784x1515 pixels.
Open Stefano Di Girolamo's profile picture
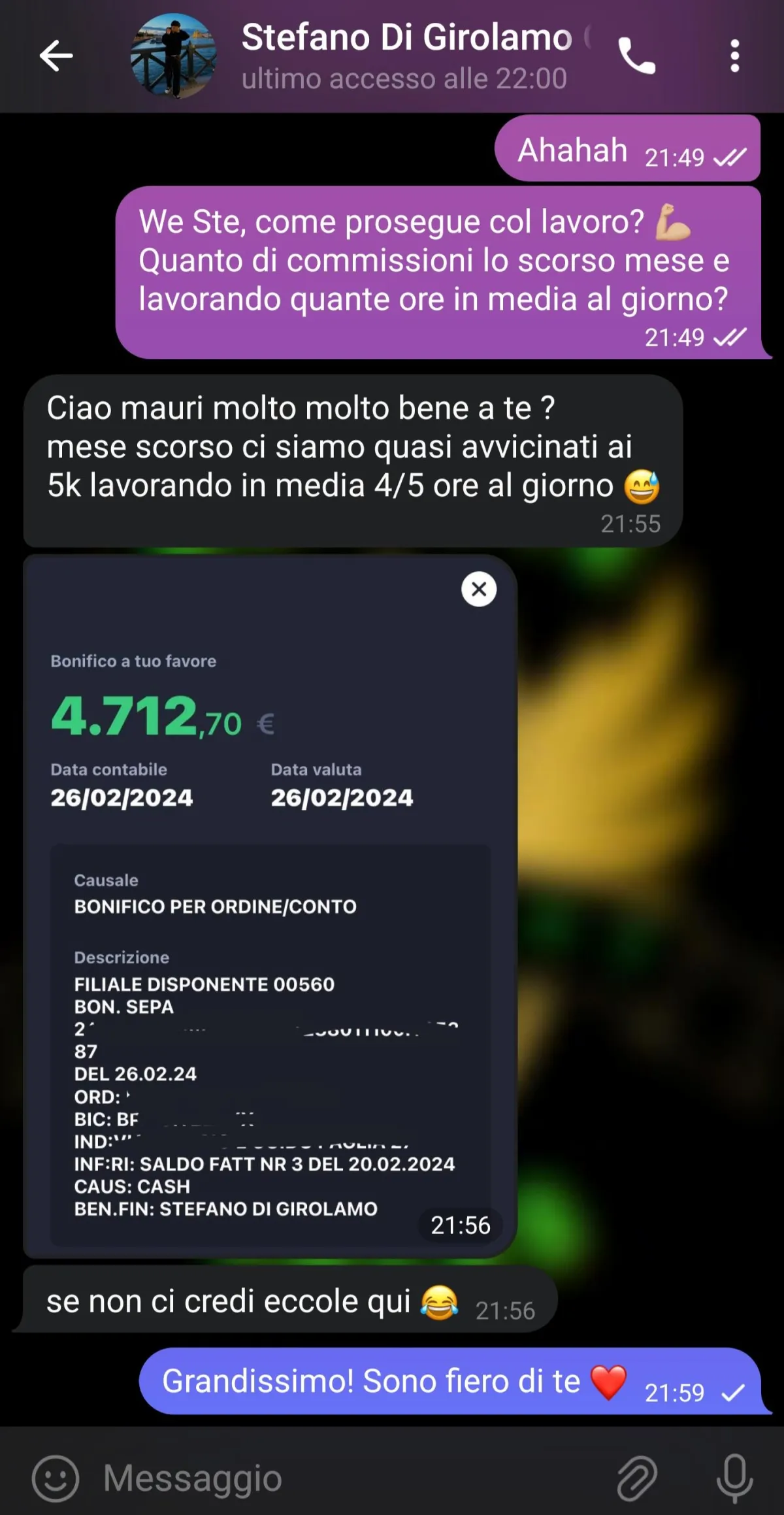click(x=173, y=56)
